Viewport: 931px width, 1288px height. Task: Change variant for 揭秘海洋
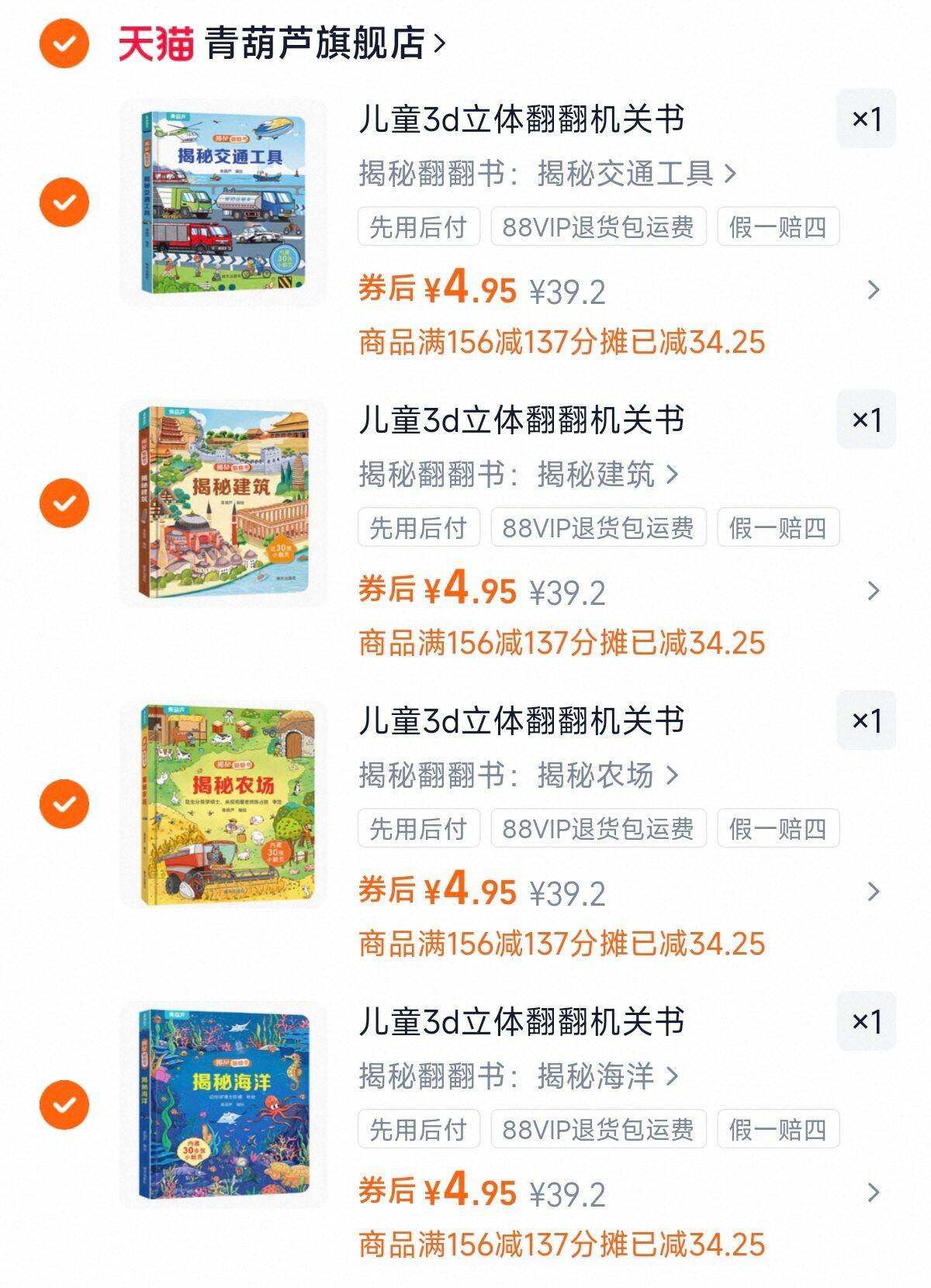[x=518, y=1076]
